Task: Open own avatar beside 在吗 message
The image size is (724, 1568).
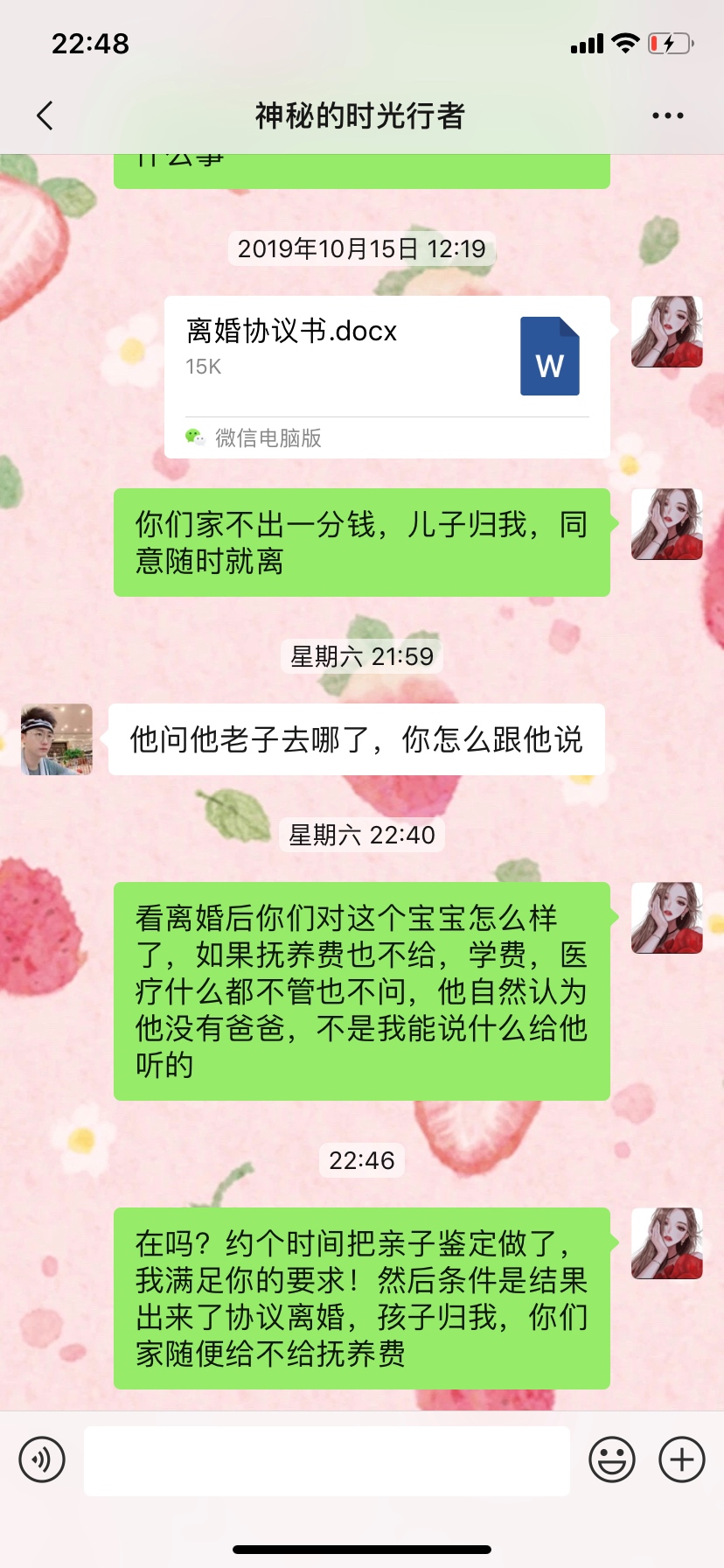Action: (x=667, y=1243)
